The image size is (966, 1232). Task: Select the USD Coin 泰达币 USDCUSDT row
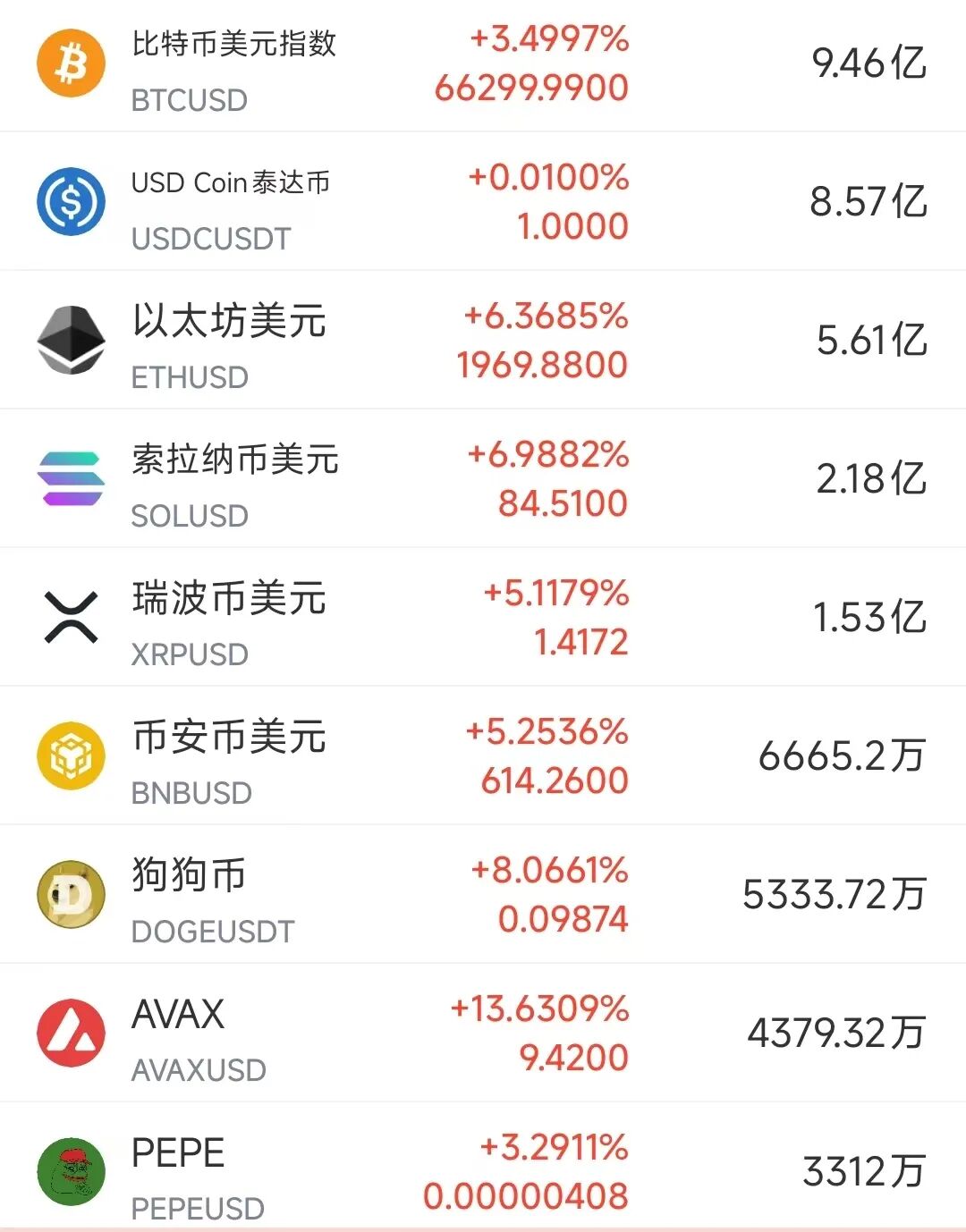[x=483, y=202]
